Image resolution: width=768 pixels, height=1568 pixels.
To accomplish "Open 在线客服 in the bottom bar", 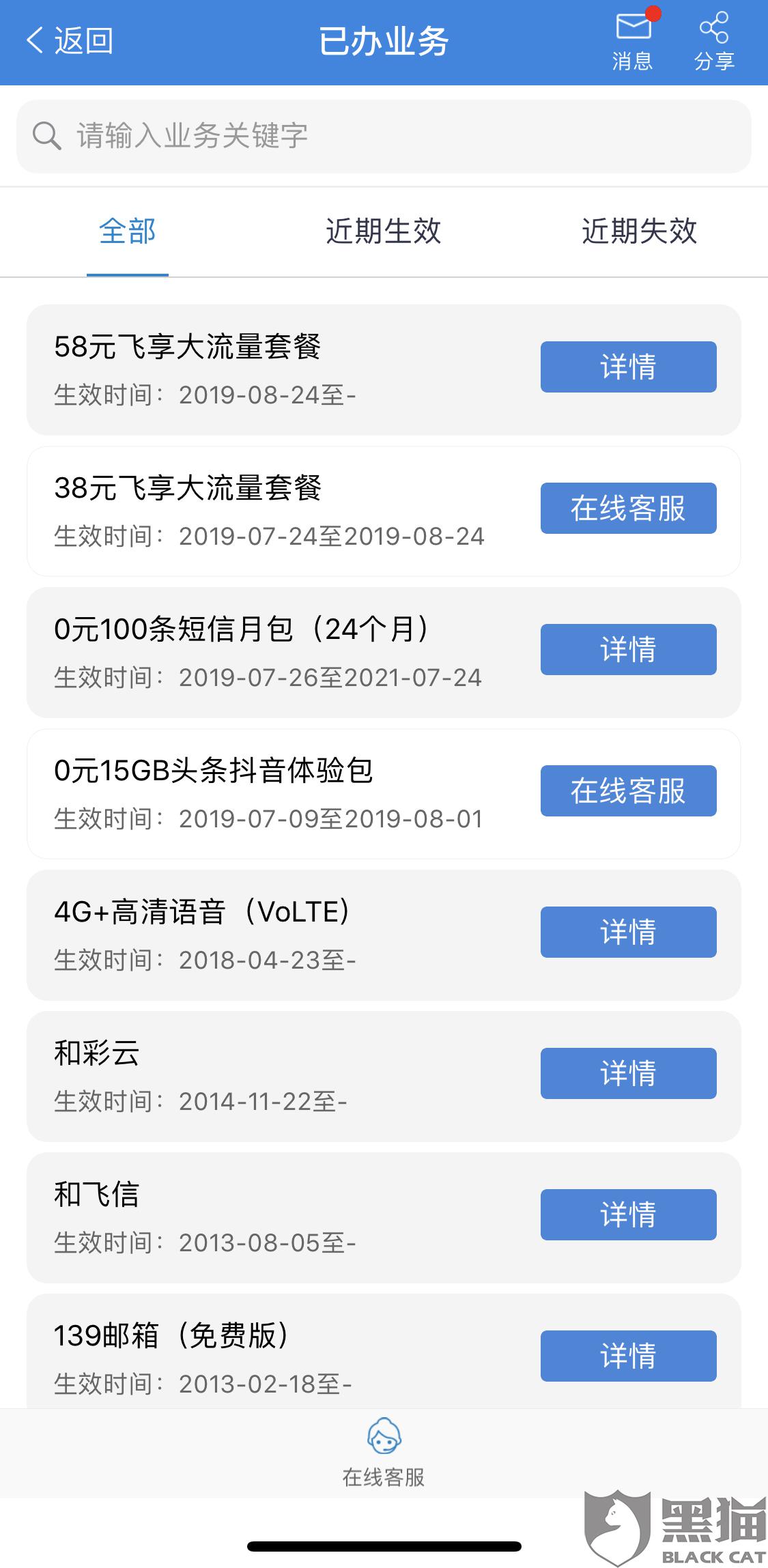I will click(x=384, y=1452).
